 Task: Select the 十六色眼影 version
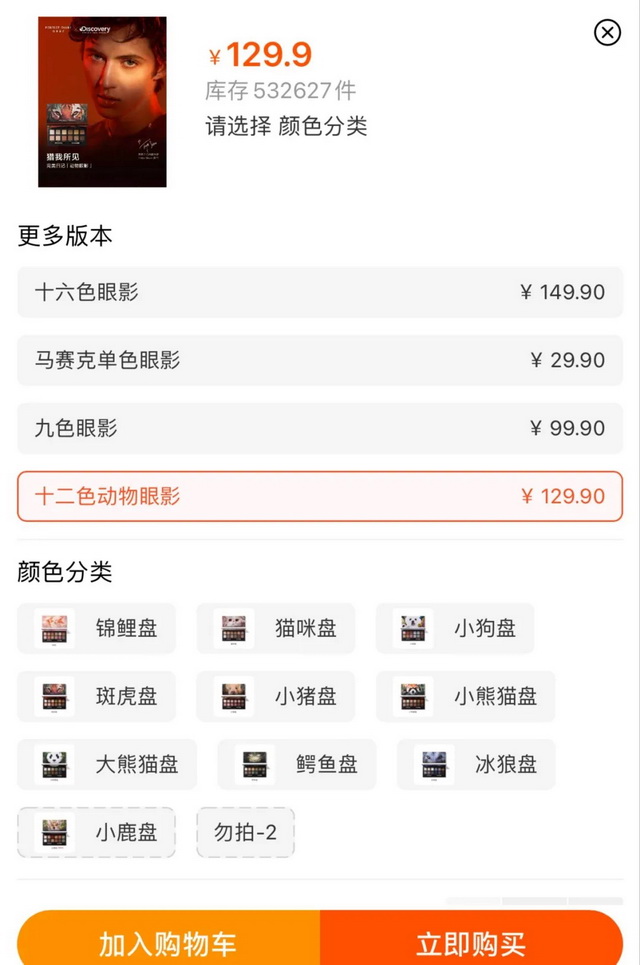[320, 292]
